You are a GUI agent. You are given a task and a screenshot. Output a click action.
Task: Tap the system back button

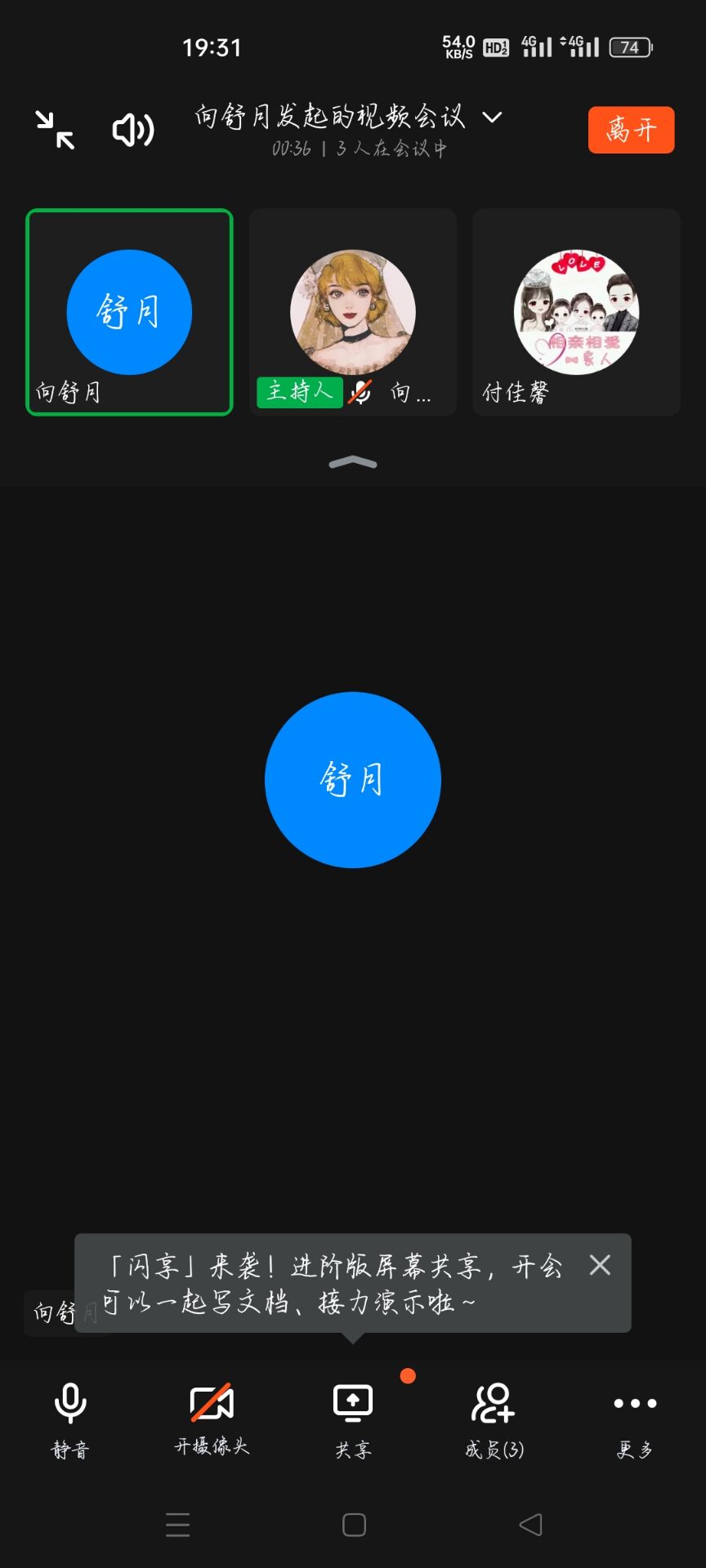click(x=530, y=1525)
